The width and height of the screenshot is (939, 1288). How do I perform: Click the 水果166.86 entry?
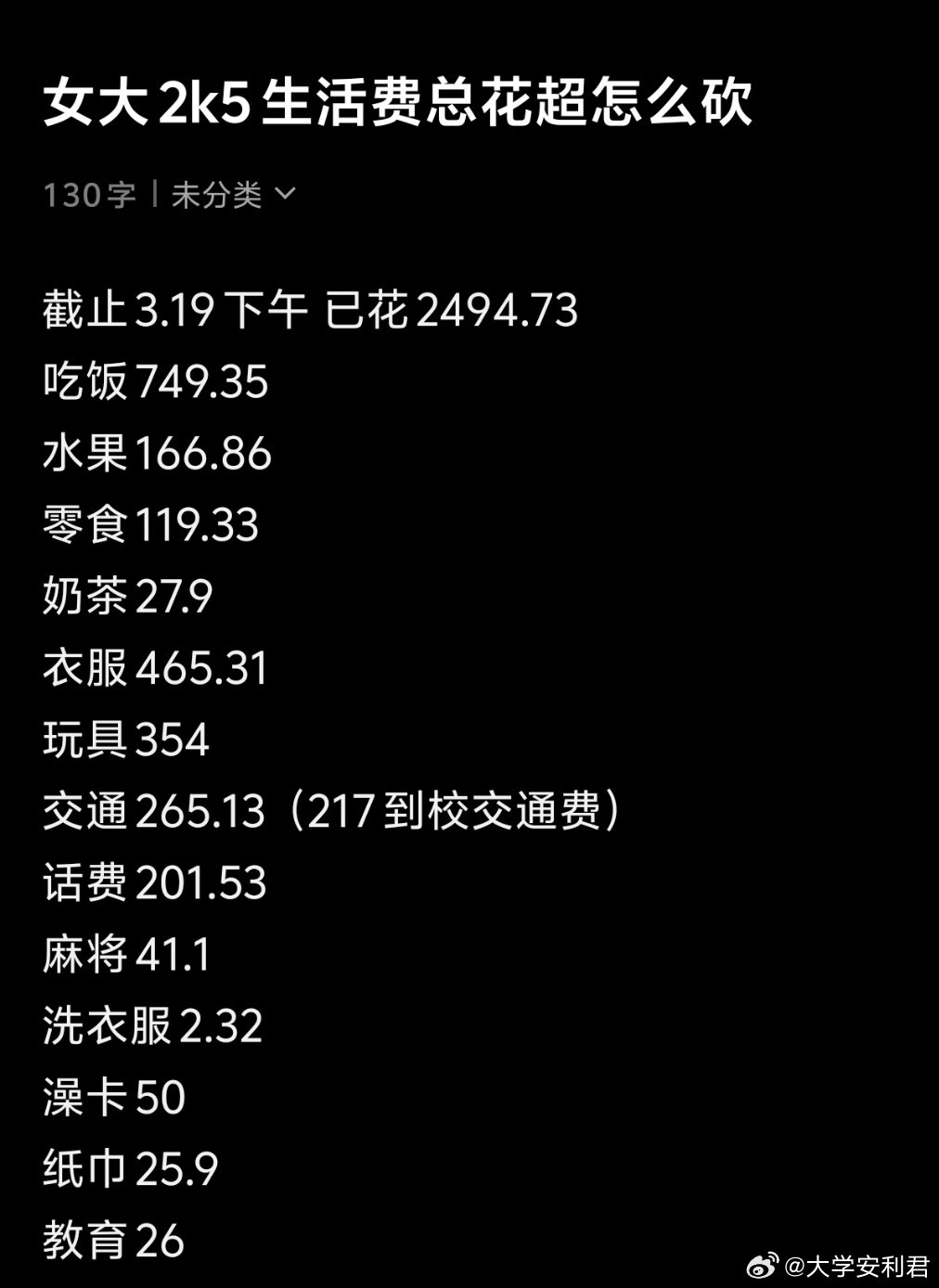[x=160, y=453]
